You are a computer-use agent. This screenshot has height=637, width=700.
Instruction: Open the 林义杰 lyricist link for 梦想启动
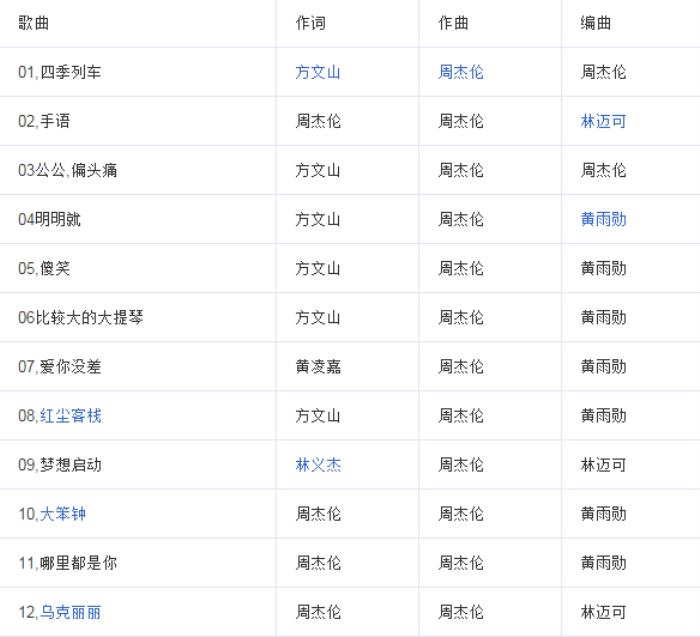pos(318,464)
